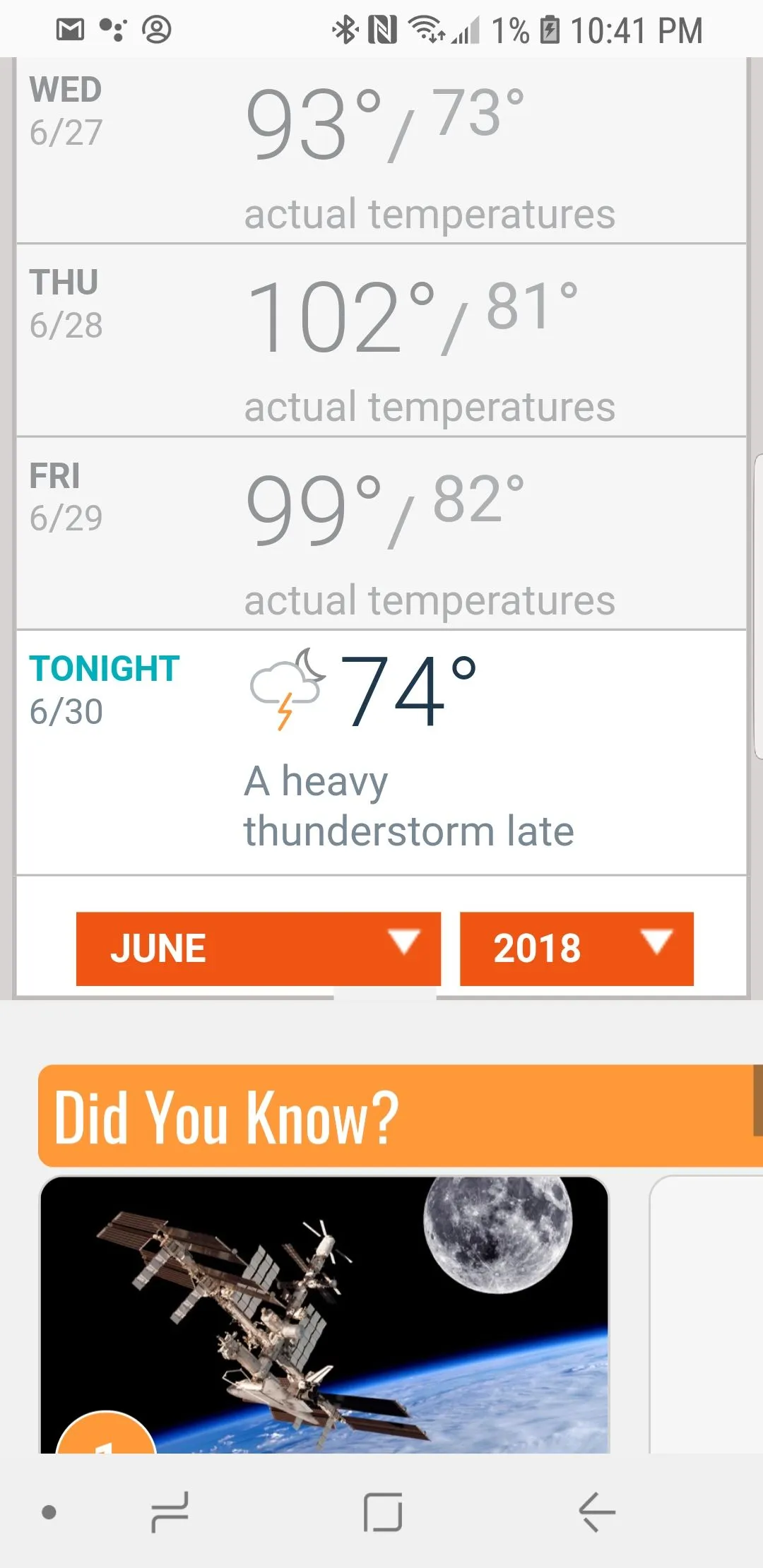Image resolution: width=763 pixels, height=1568 pixels.
Task: Open Tonight 6/30 forecast row
Action: click(x=381, y=752)
